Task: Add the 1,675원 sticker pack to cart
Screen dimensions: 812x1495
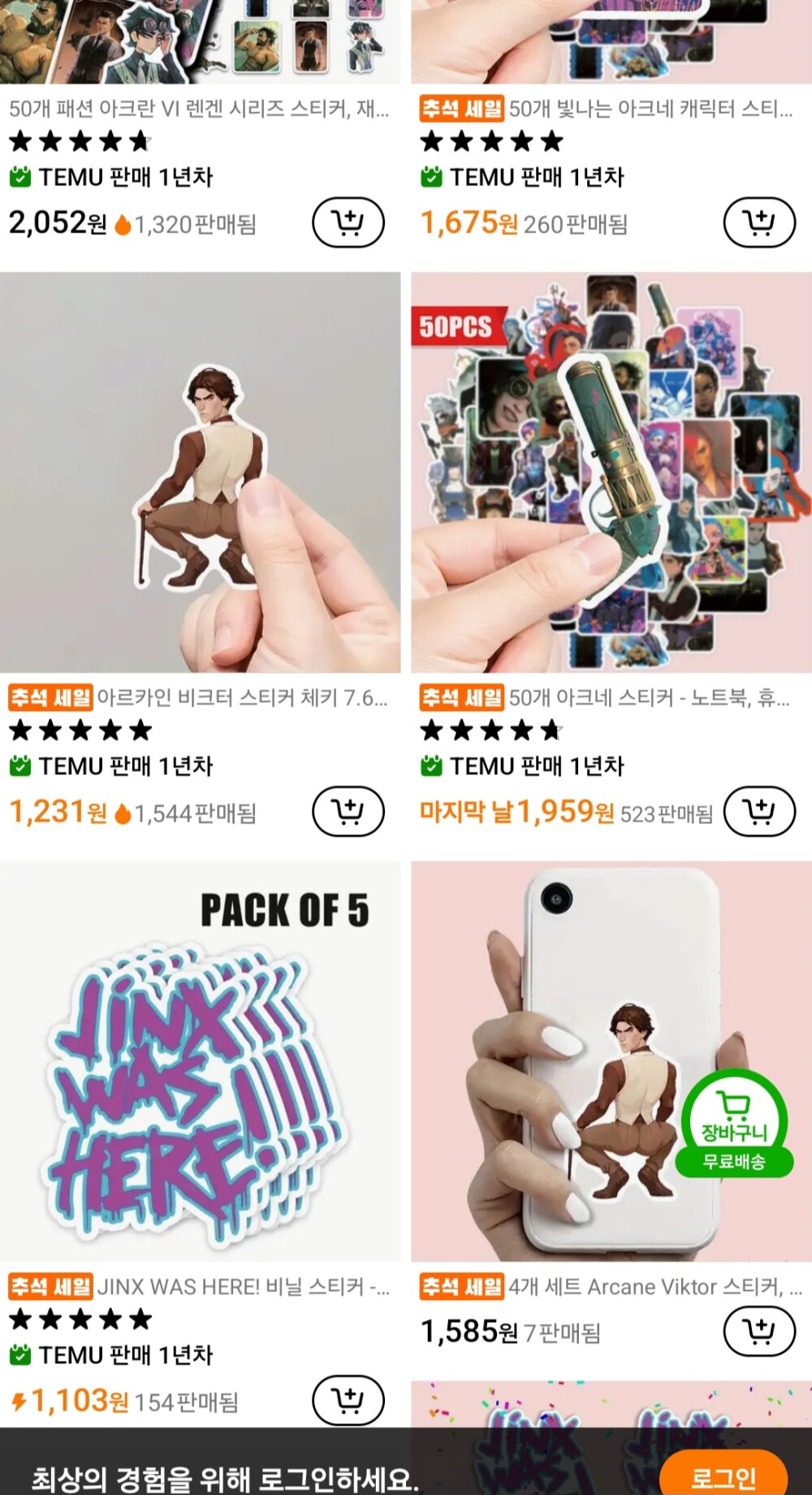Action: pos(758,222)
